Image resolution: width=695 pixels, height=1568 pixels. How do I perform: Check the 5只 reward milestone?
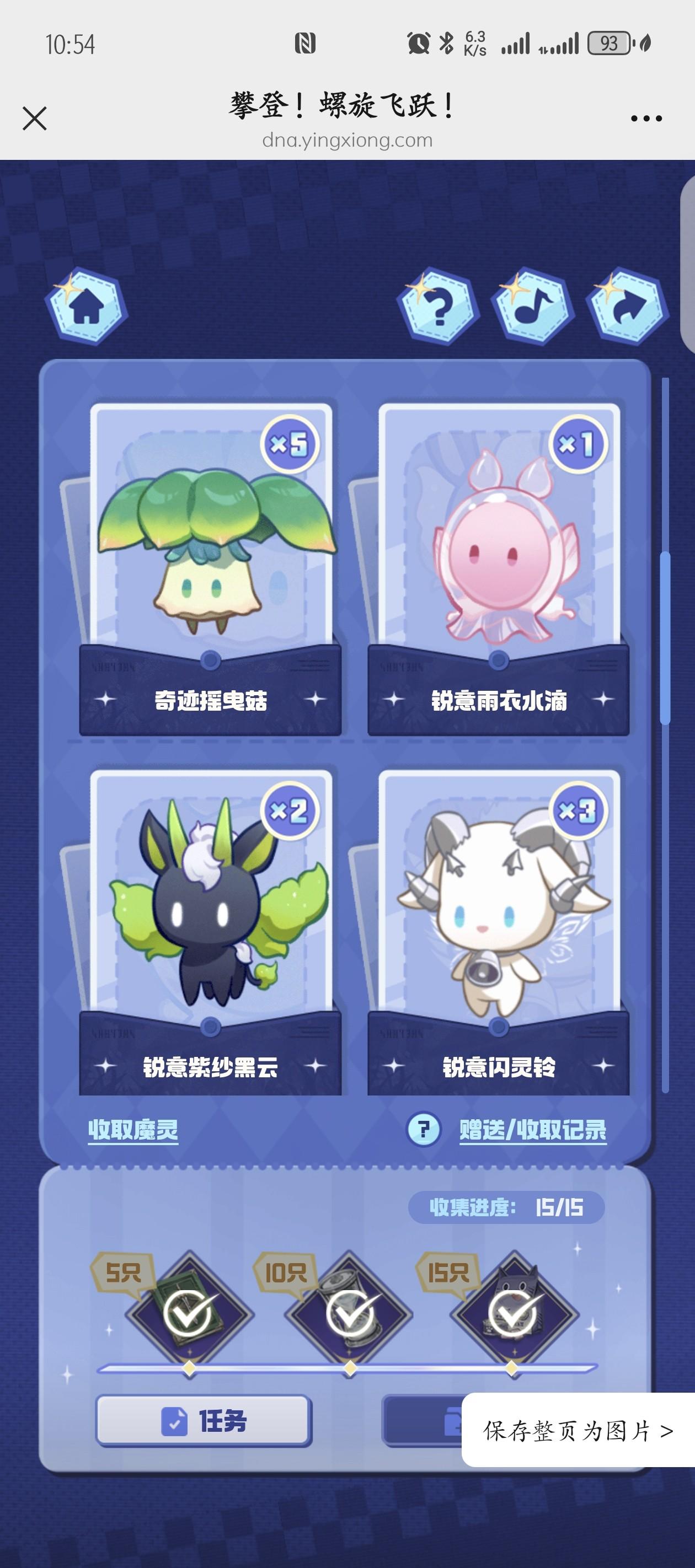[x=189, y=1314]
